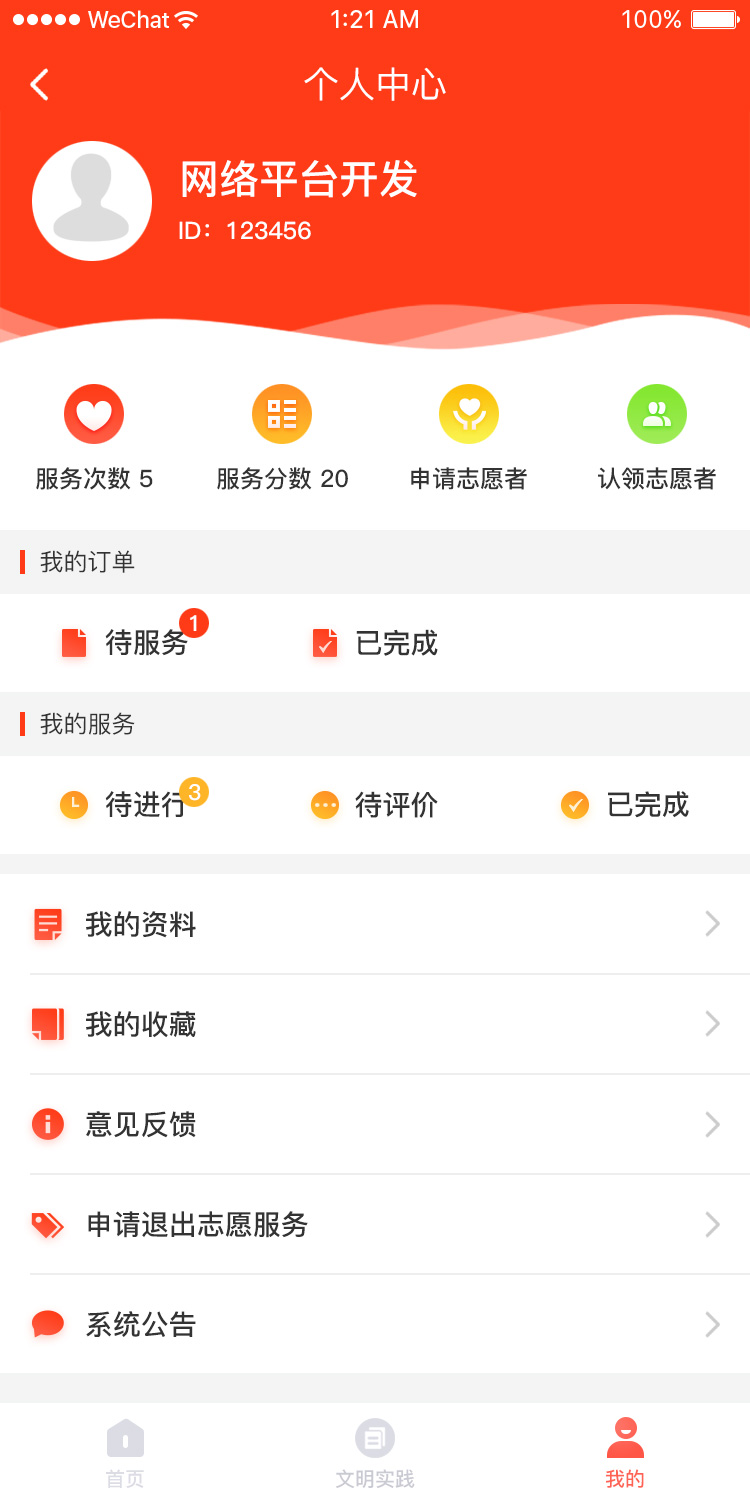Open 待评价 services awaiting review
The height and width of the screenshot is (1503, 750).
click(375, 805)
